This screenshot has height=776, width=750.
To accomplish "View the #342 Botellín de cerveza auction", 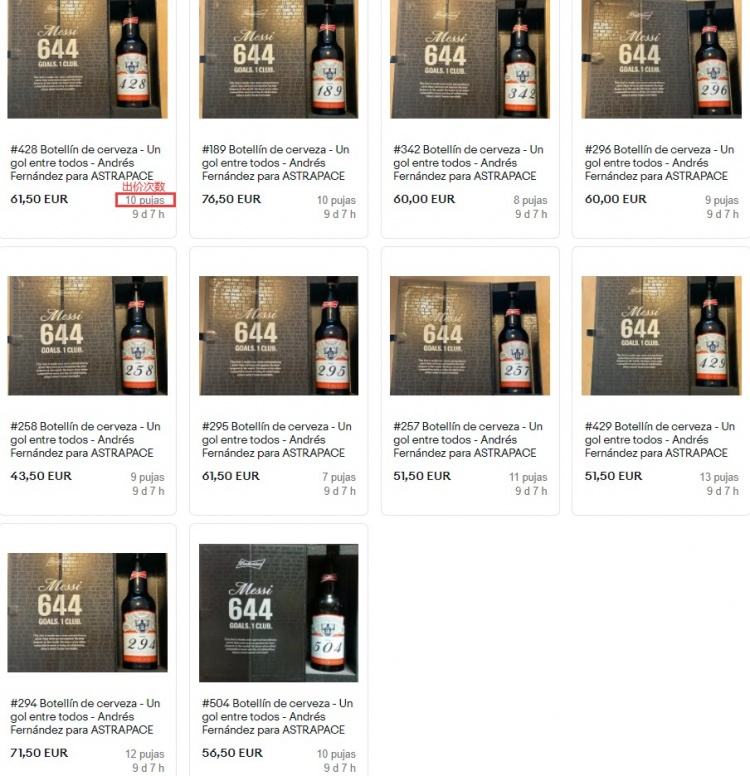I will click(468, 162).
